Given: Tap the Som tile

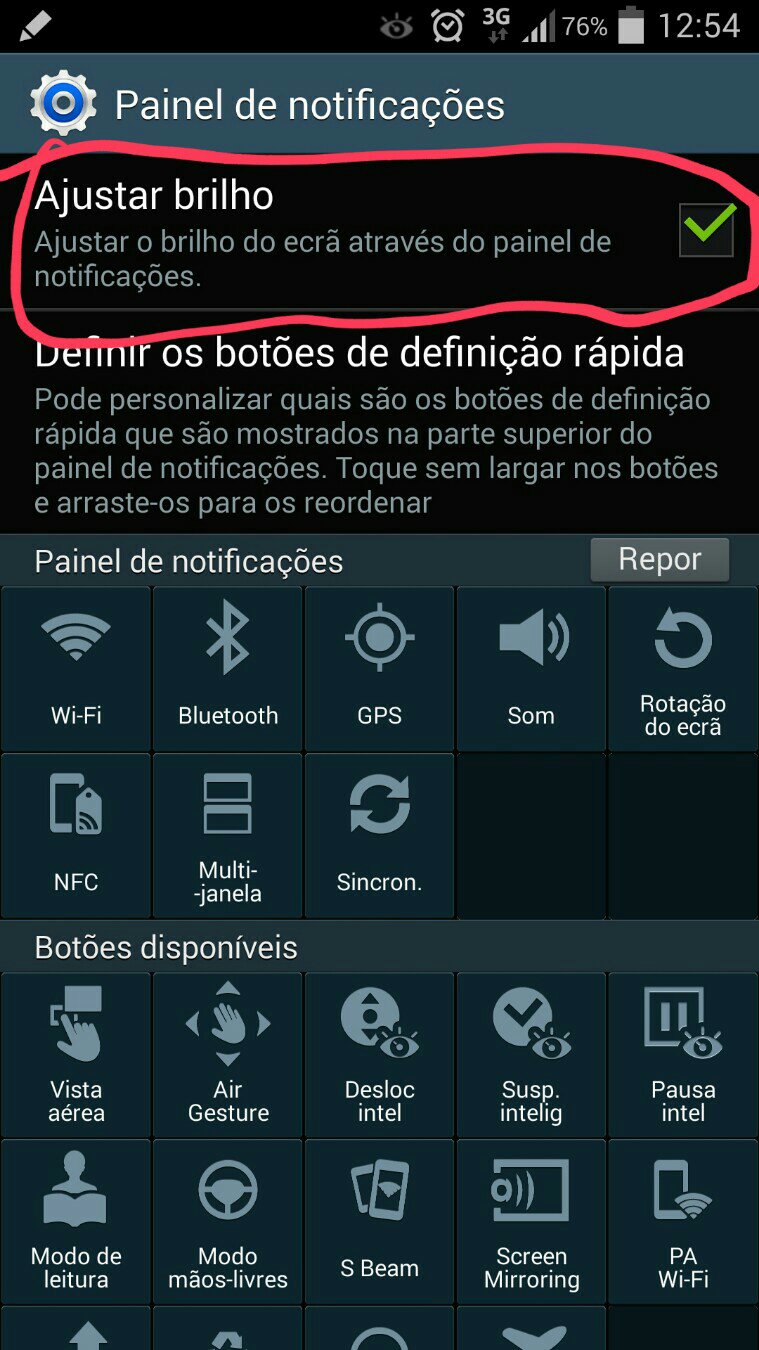Looking at the screenshot, I should pos(531,668).
